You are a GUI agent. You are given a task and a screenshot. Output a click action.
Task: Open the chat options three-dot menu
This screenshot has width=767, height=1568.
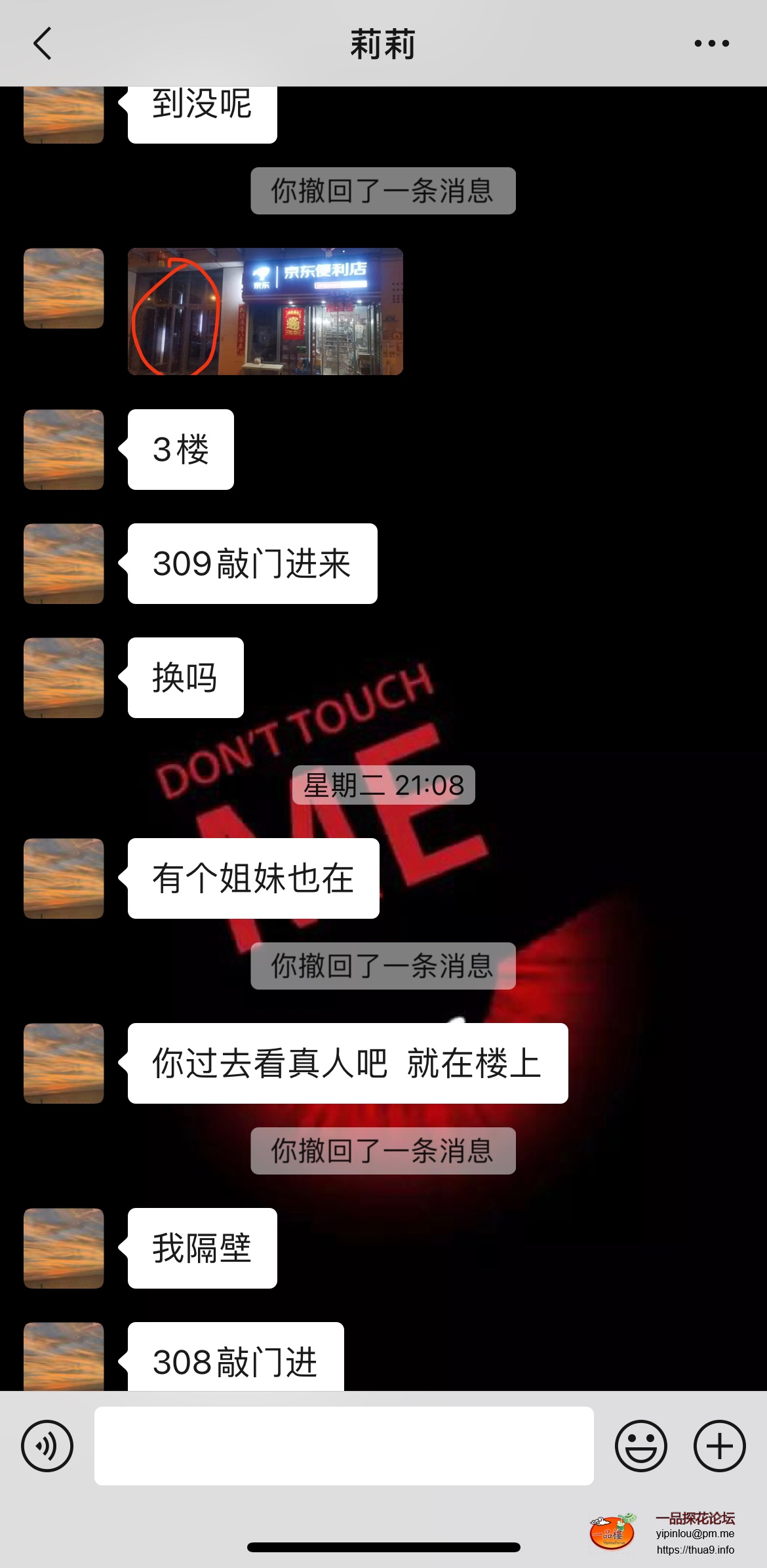click(711, 43)
